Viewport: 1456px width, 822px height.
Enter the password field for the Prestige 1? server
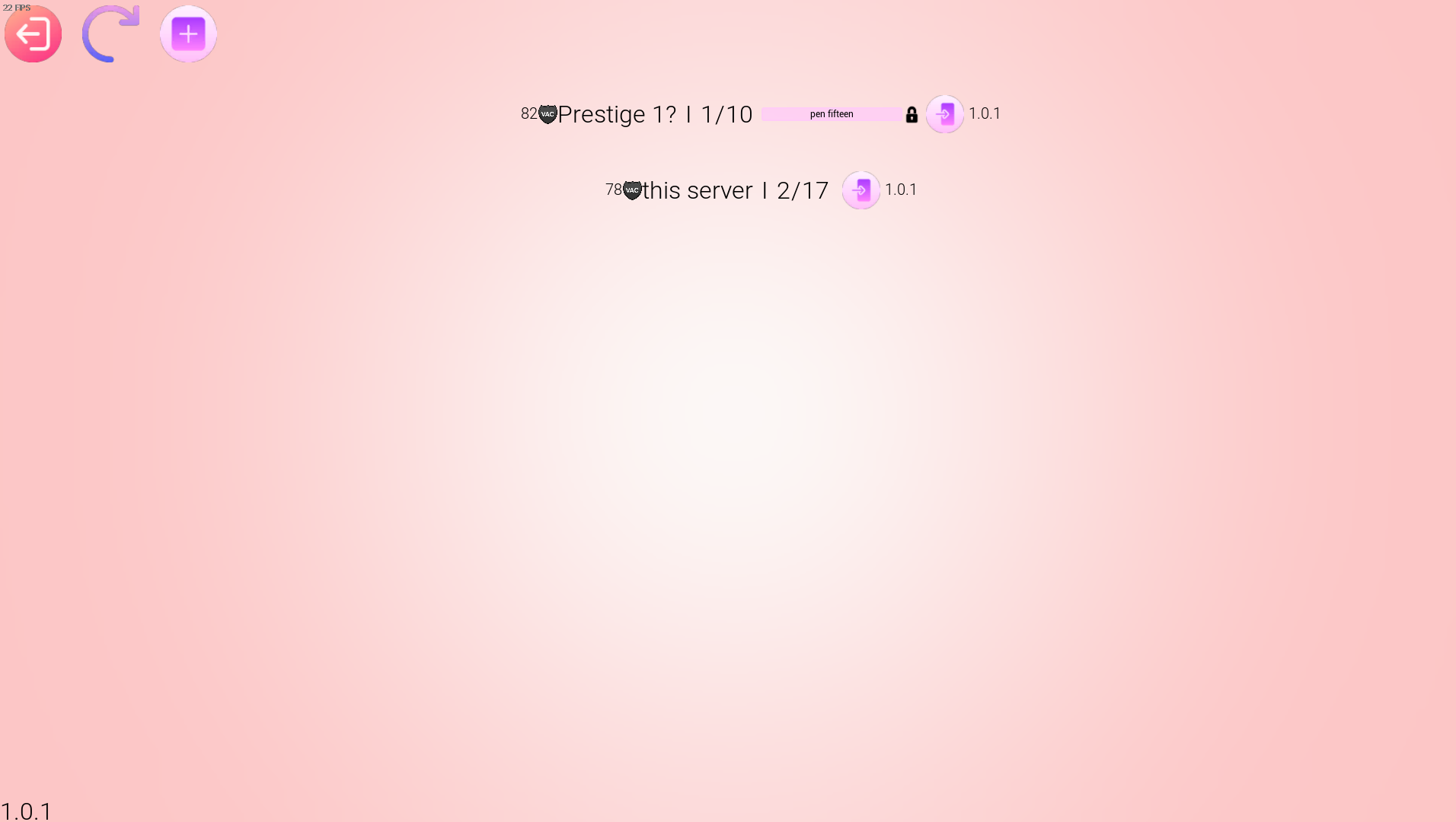click(831, 114)
